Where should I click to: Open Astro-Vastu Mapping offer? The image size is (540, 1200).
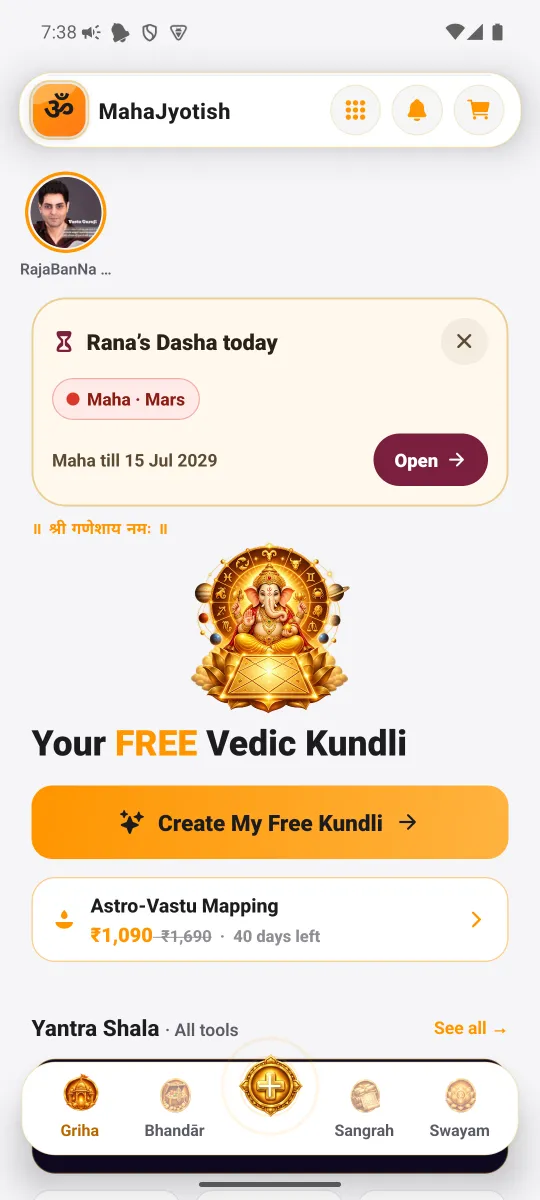tap(270, 920)
